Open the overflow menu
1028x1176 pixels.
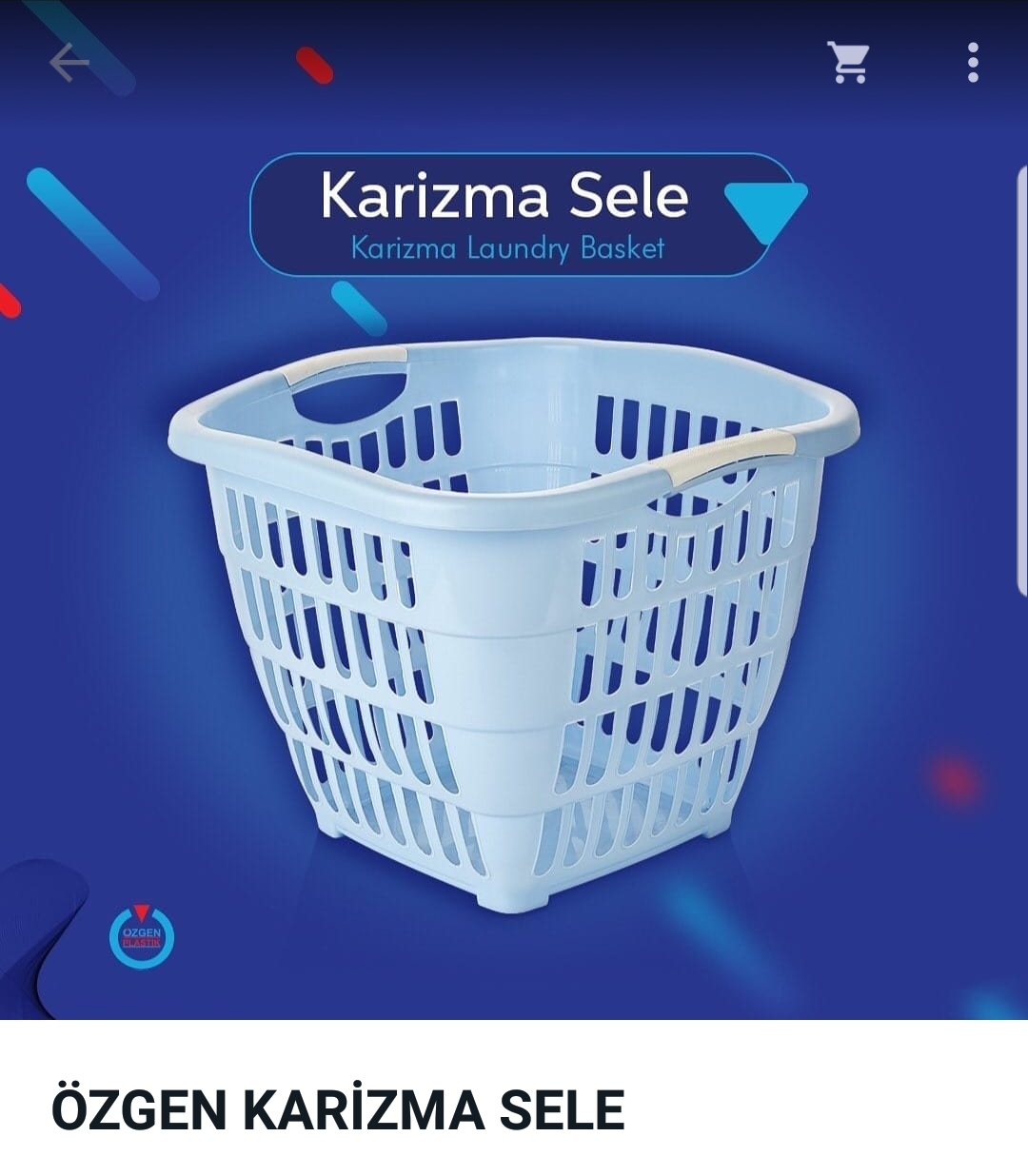point(972,63)
